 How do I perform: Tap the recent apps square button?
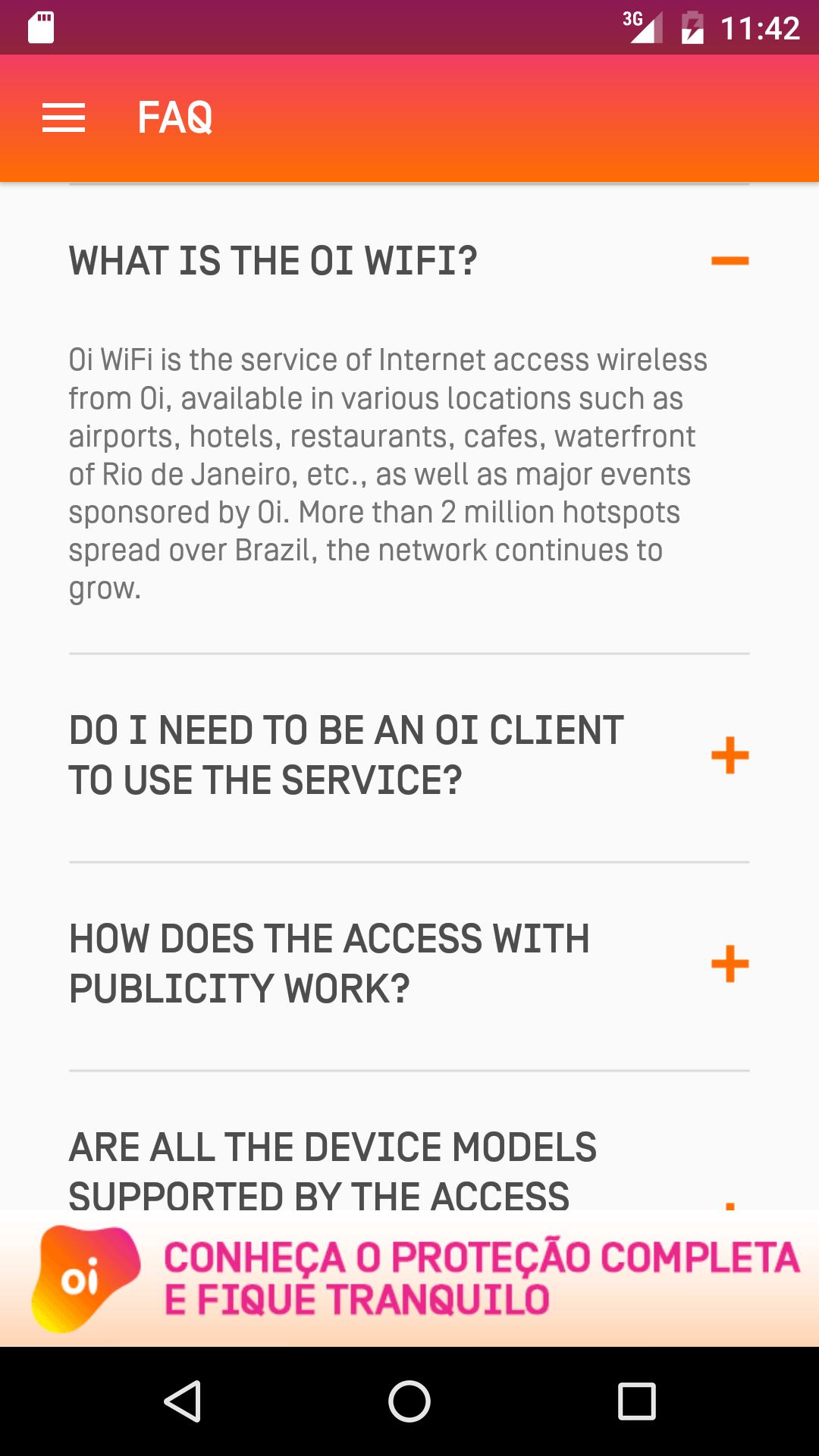[637, 1399]
